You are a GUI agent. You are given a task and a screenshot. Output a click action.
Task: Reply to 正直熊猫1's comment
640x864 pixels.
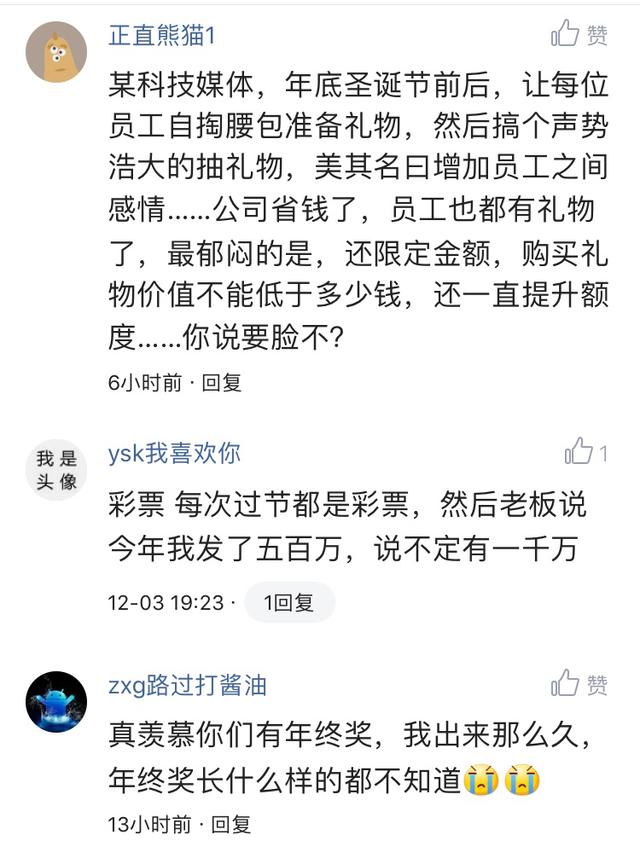pos(222,383)
